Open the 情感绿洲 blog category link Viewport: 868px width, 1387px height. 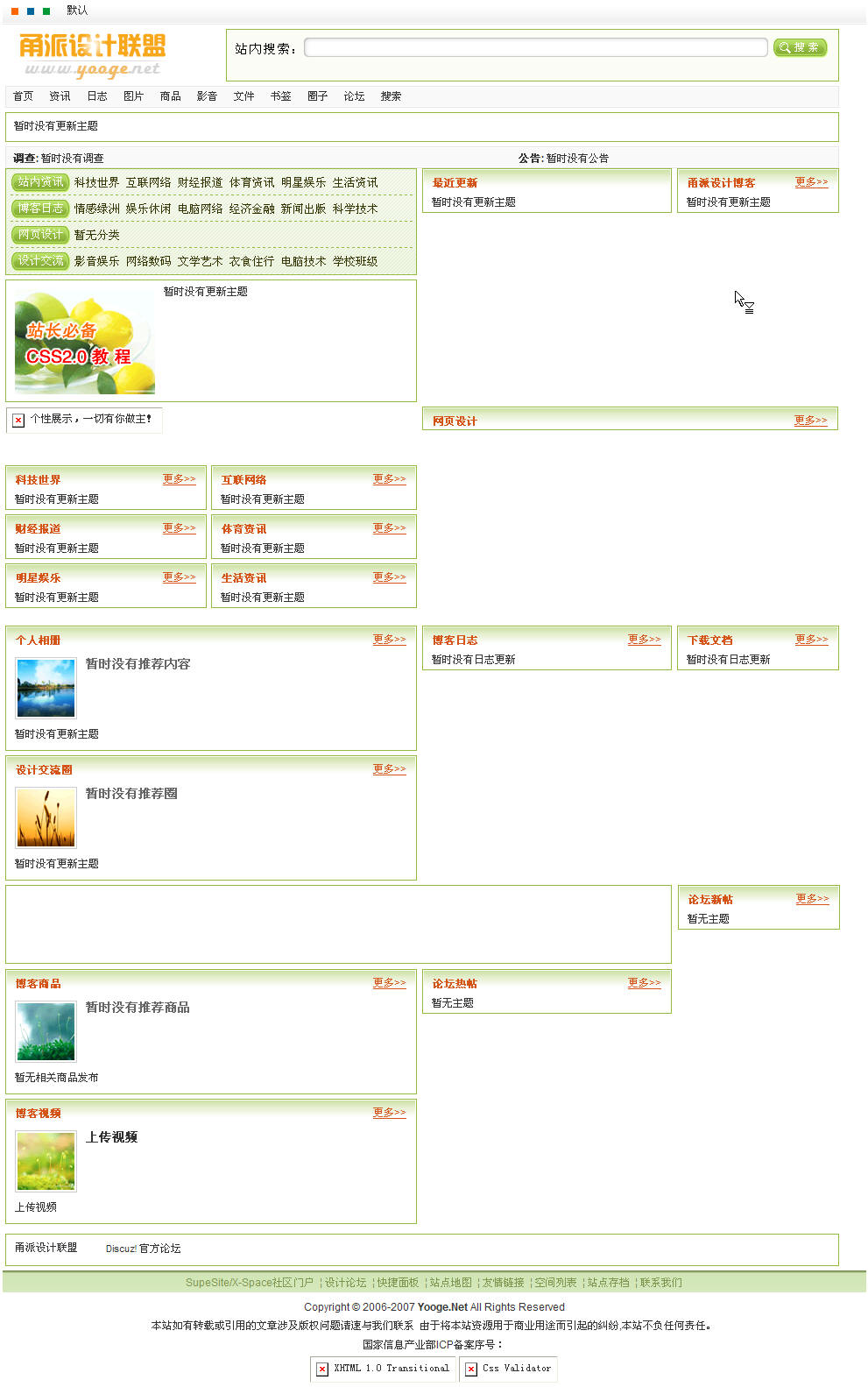[x=96, y=209]
